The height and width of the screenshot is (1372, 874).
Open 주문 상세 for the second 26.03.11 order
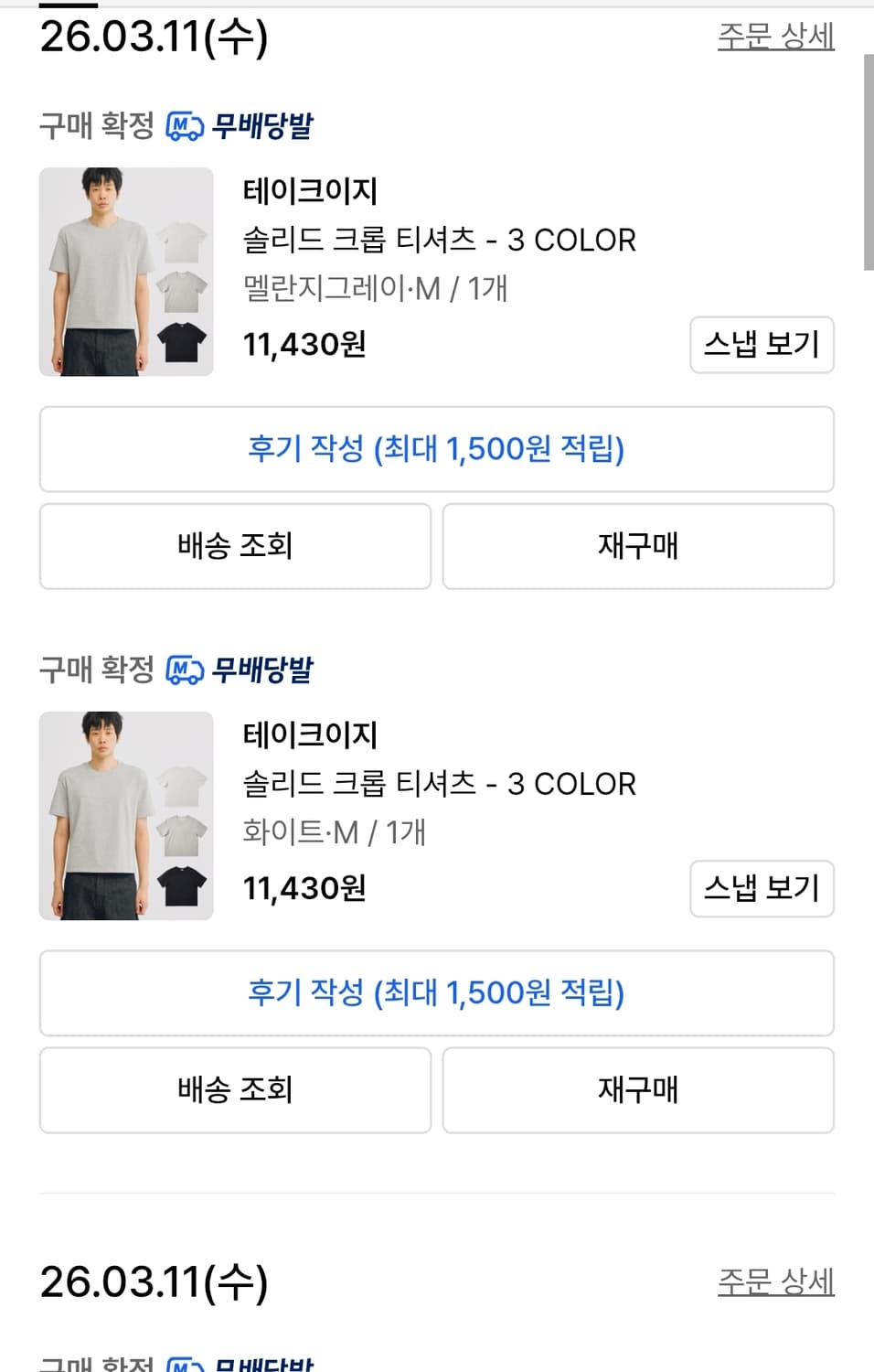(776, 1282)
